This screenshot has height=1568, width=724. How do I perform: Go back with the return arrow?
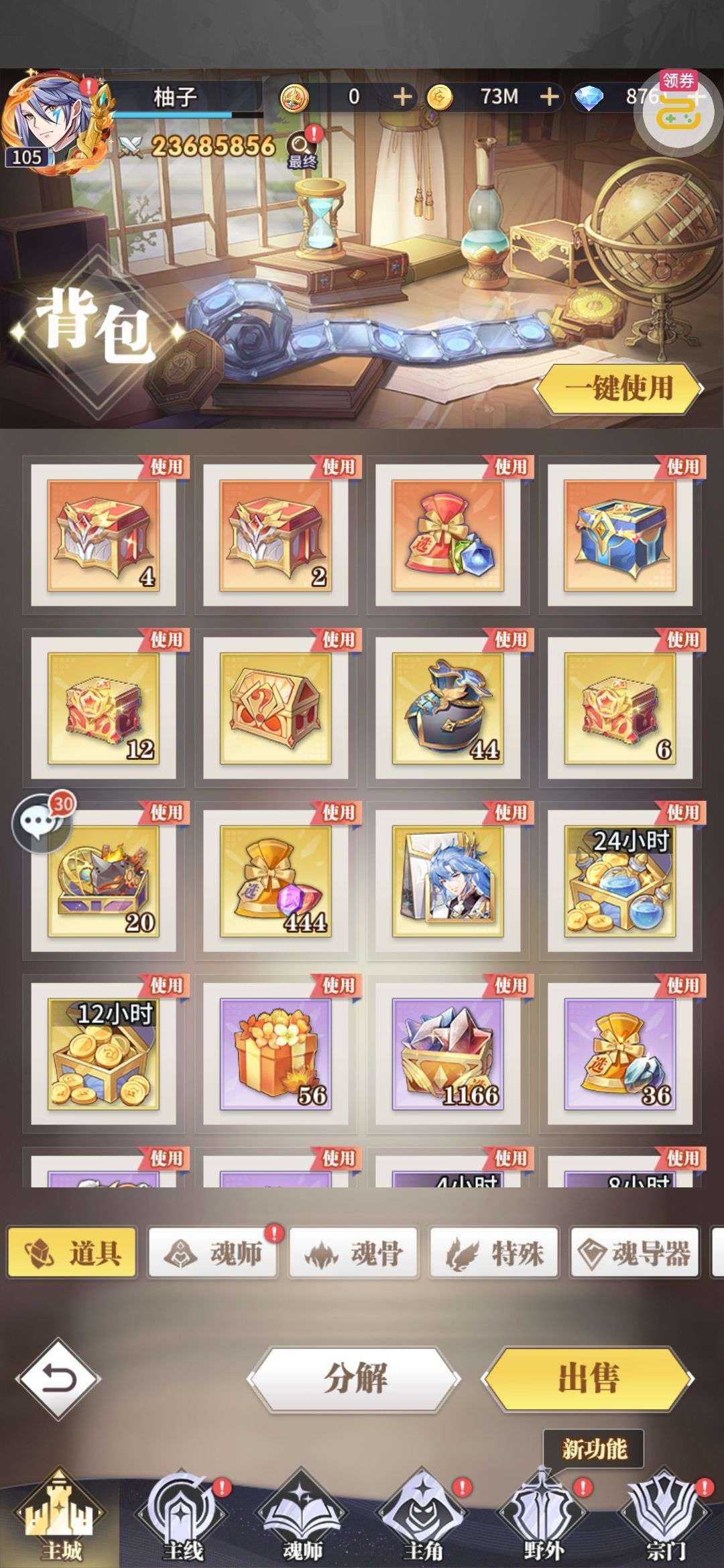[58, 1378]
